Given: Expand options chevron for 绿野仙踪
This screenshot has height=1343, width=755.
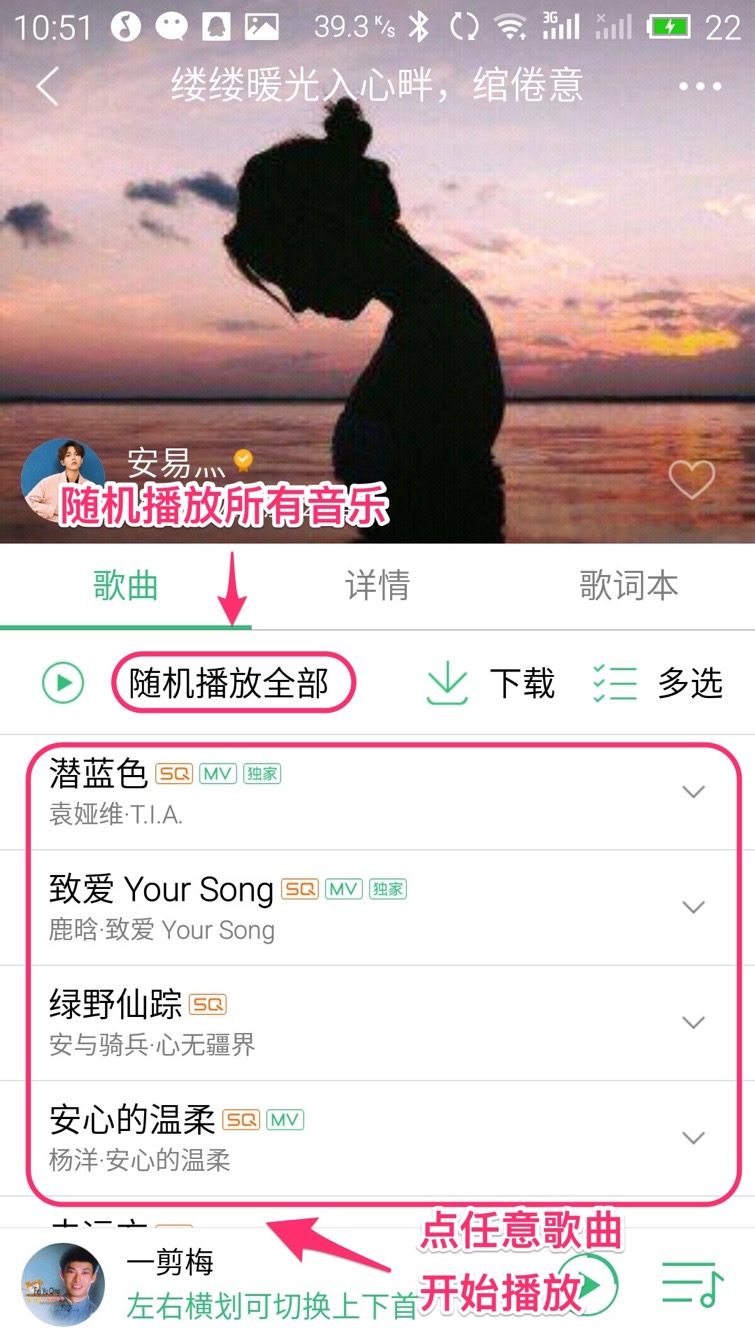Looking at the screenshot, I should pyautogui.click(x=693, y=1022).
